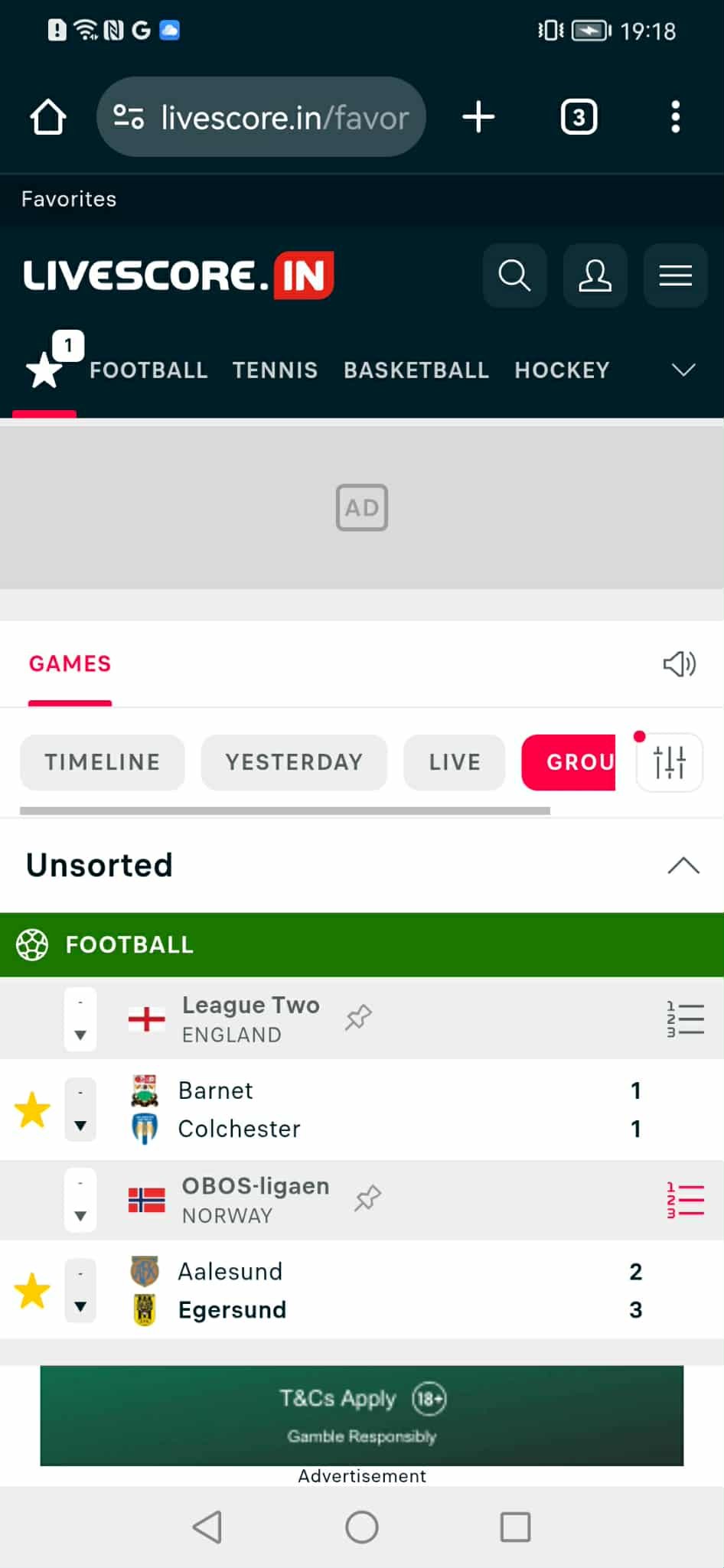The image size is (724, 1568).
Task: Open the browser tab switcher
Action: [579, 117]
